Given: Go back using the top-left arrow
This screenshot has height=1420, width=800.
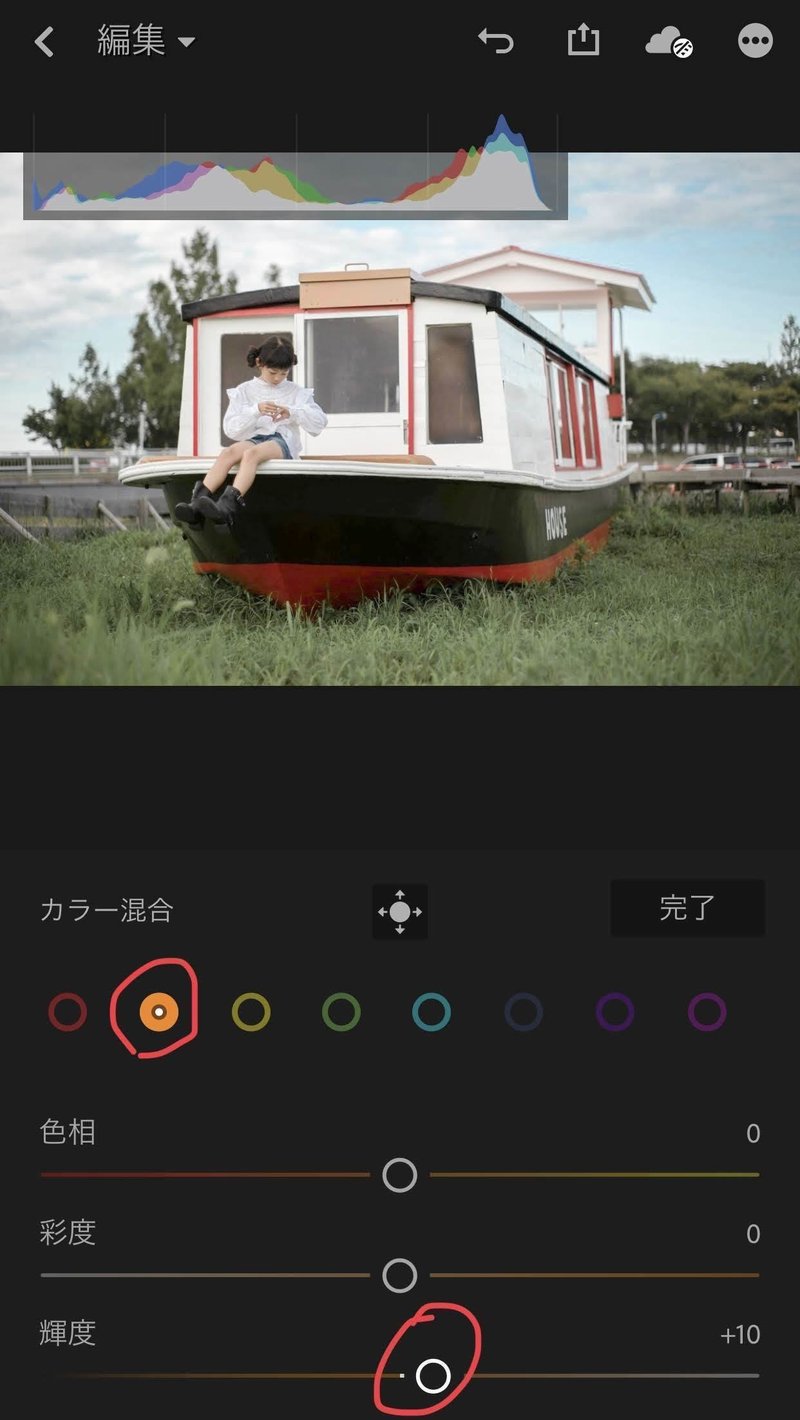Looking at the screenshot, I should coord(44,42).
